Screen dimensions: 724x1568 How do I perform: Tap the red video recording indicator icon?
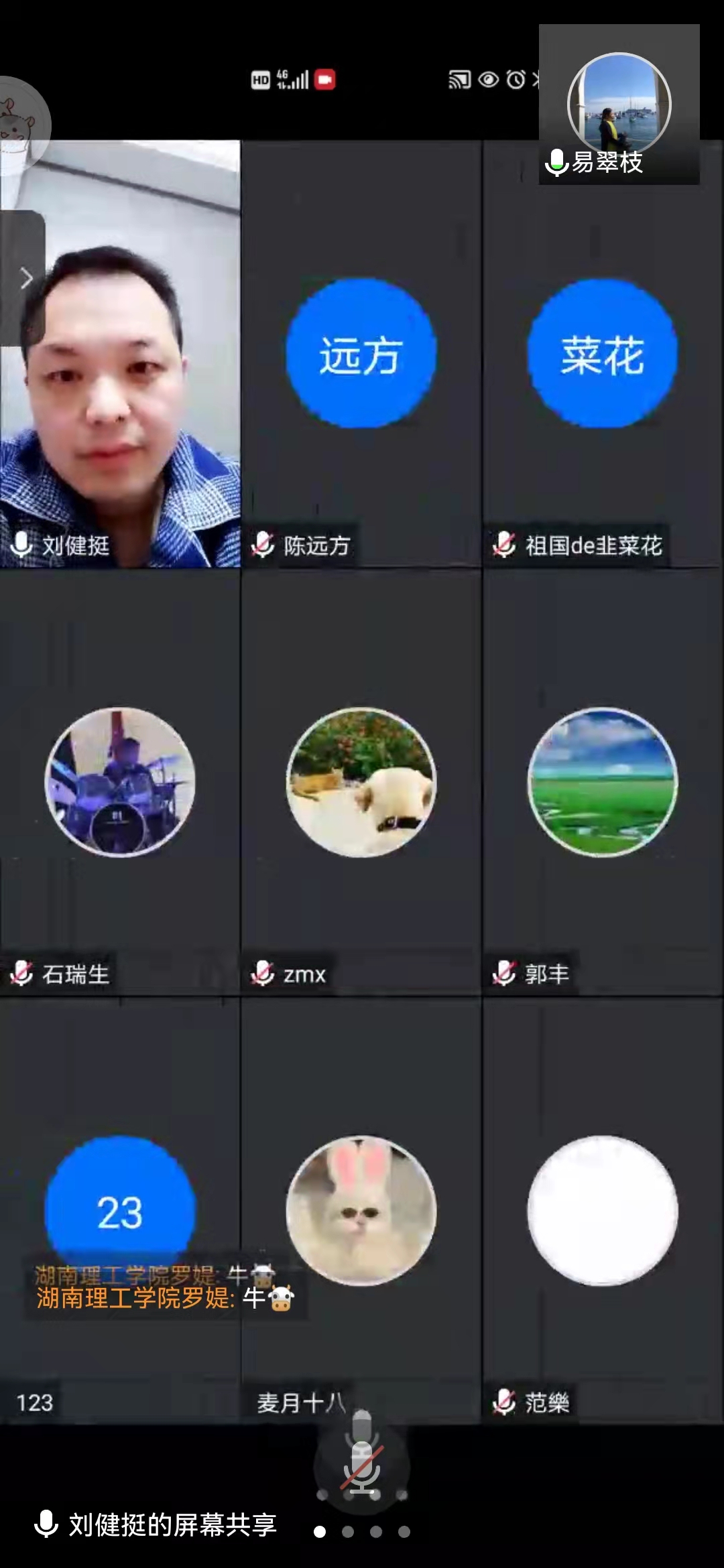pos(326,80)
